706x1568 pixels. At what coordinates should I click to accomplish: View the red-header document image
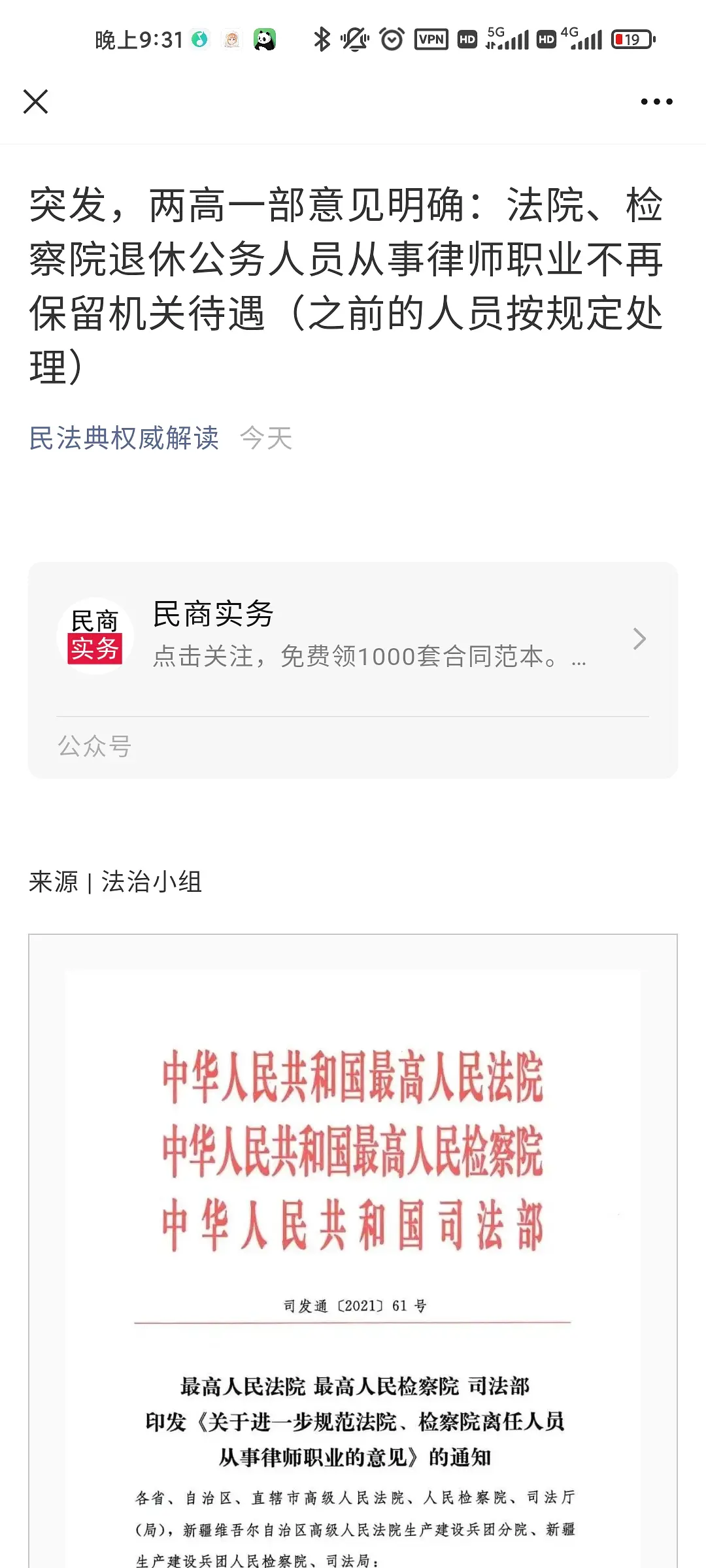tap(353, 1241)
